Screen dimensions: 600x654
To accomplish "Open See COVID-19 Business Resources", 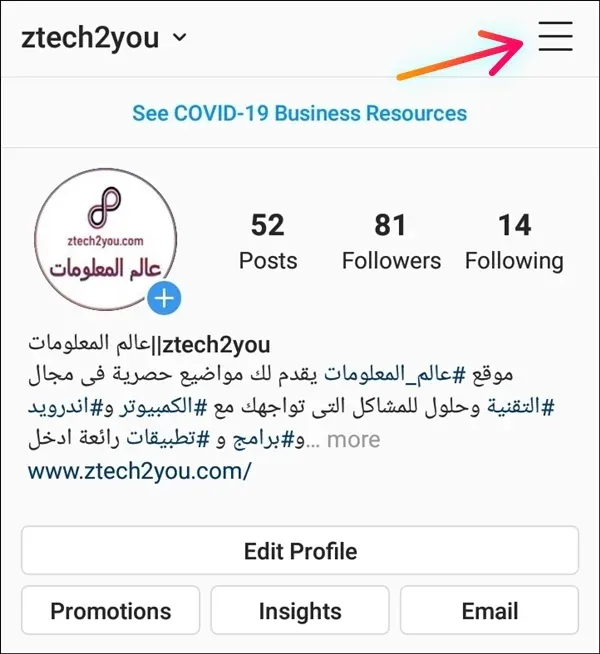I will point(299,113).
